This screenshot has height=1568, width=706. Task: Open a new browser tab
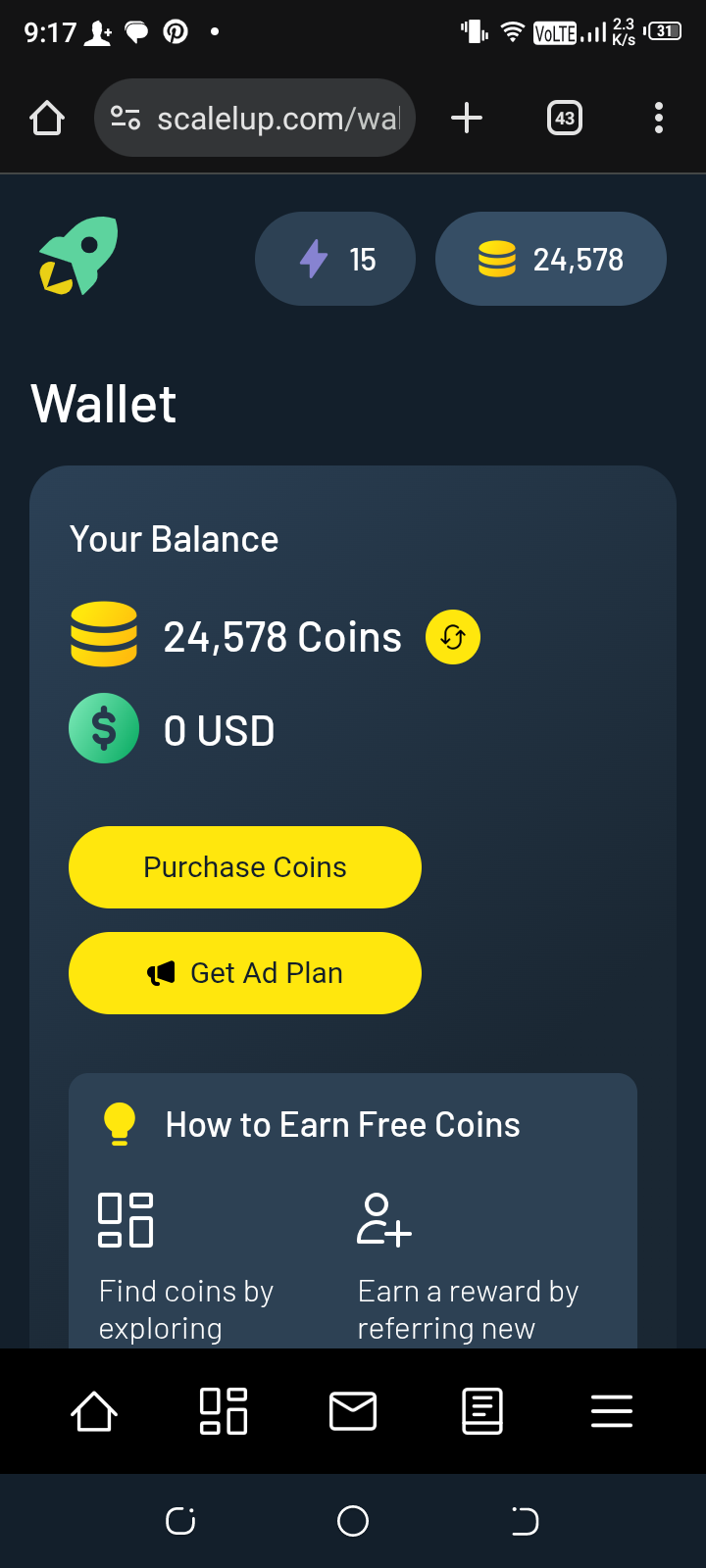467,119
